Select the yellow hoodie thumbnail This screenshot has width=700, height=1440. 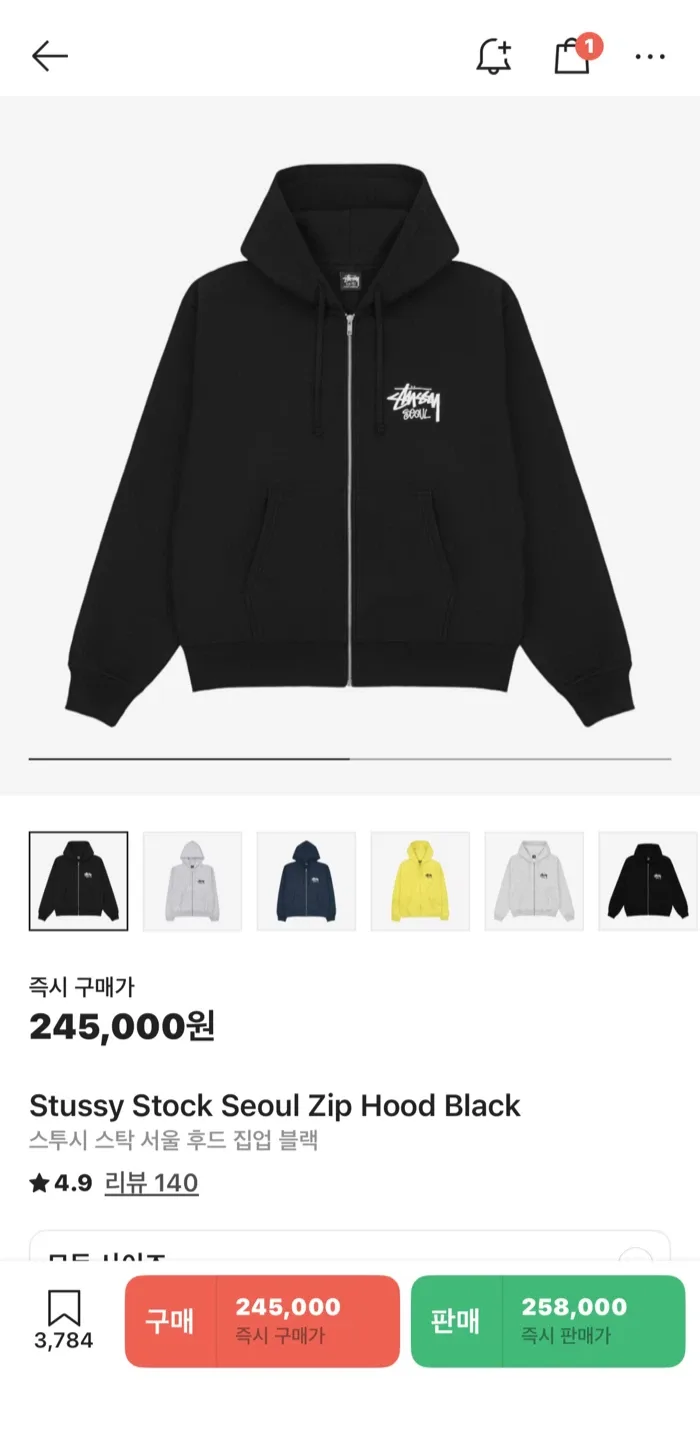[x=420, y=881]
